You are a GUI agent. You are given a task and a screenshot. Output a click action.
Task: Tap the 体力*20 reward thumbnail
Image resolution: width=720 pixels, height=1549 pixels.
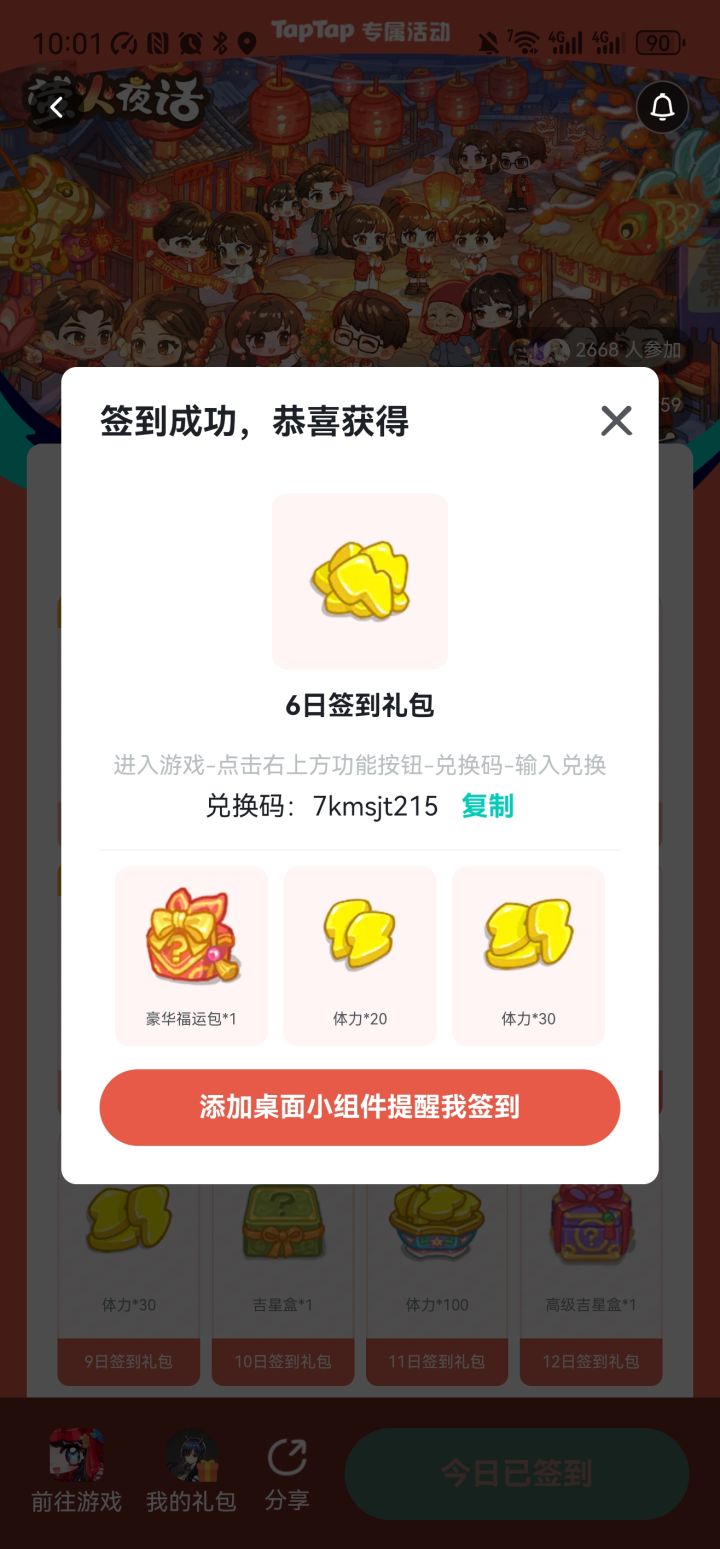tap(359, 954)
